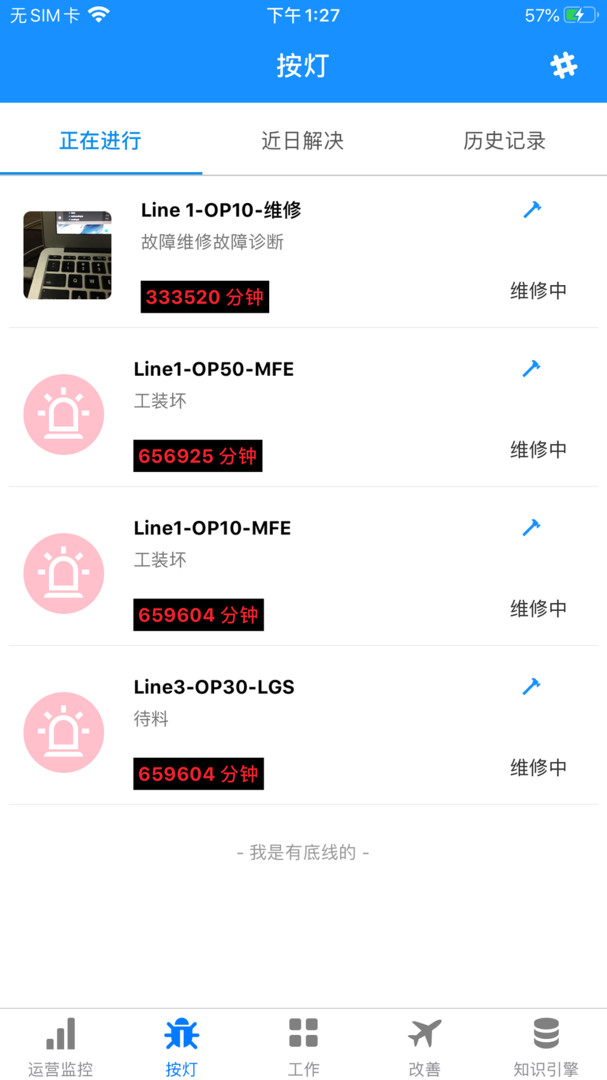The height and width of the screenshot is (1080, 607).
Task: Tap the hammer icon for Line3-OP30-LGS
Action: click(532, 686)
